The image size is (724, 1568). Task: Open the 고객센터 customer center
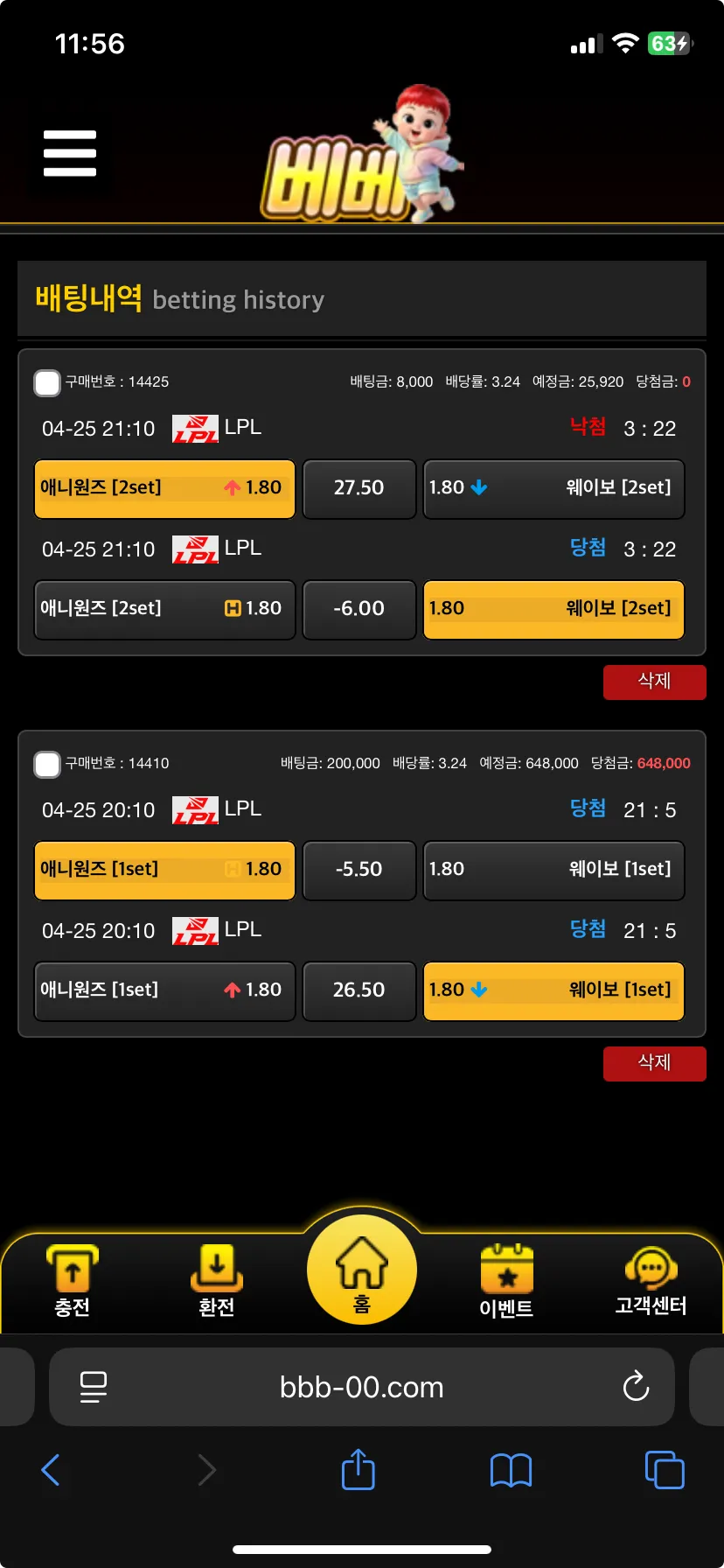(651, 1282)
